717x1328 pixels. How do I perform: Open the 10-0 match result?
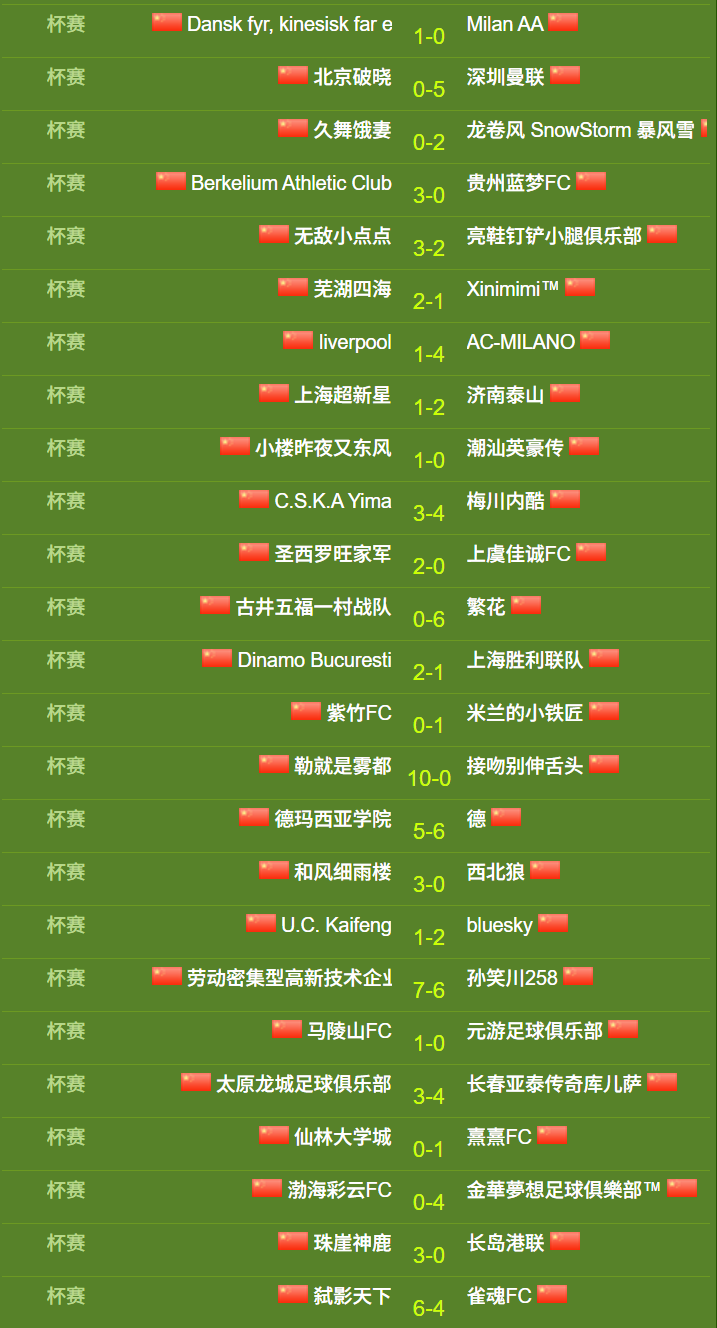click(429, 778)
